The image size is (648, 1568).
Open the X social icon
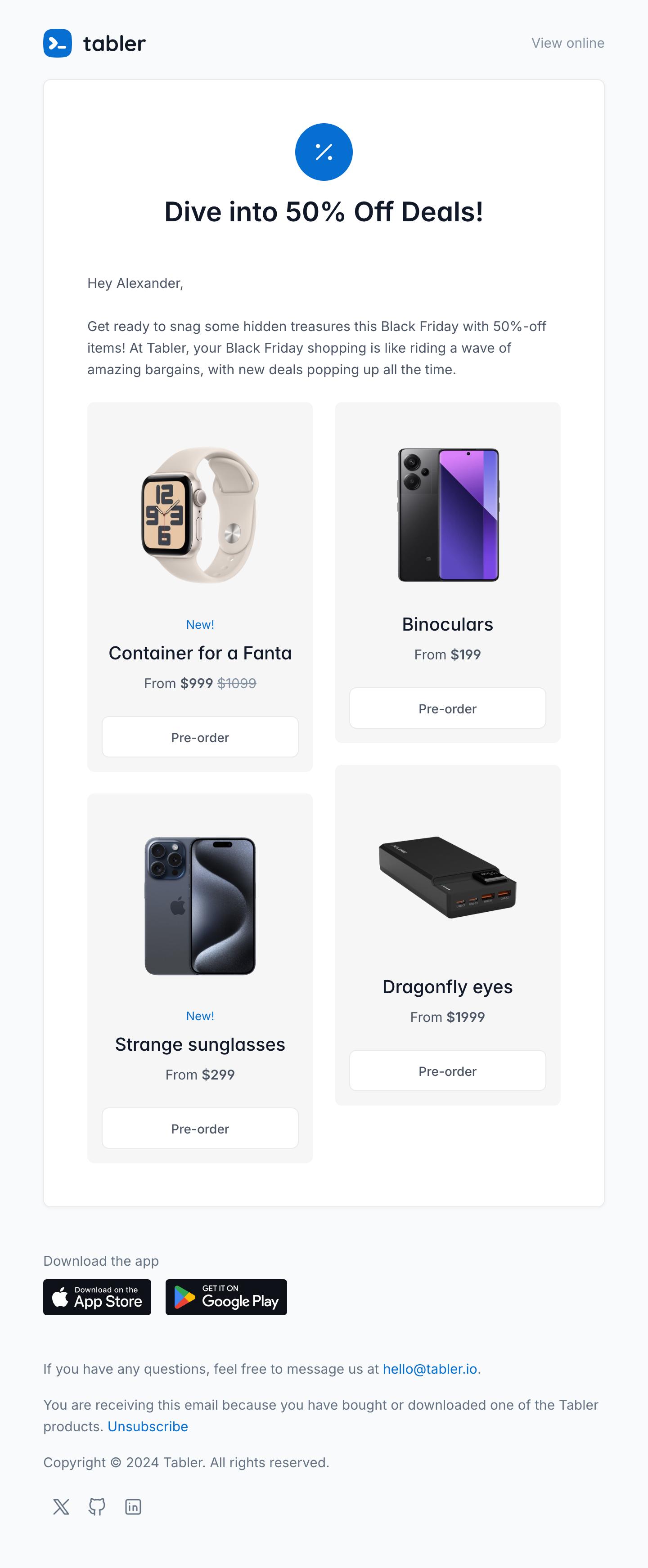point(61,1506)
